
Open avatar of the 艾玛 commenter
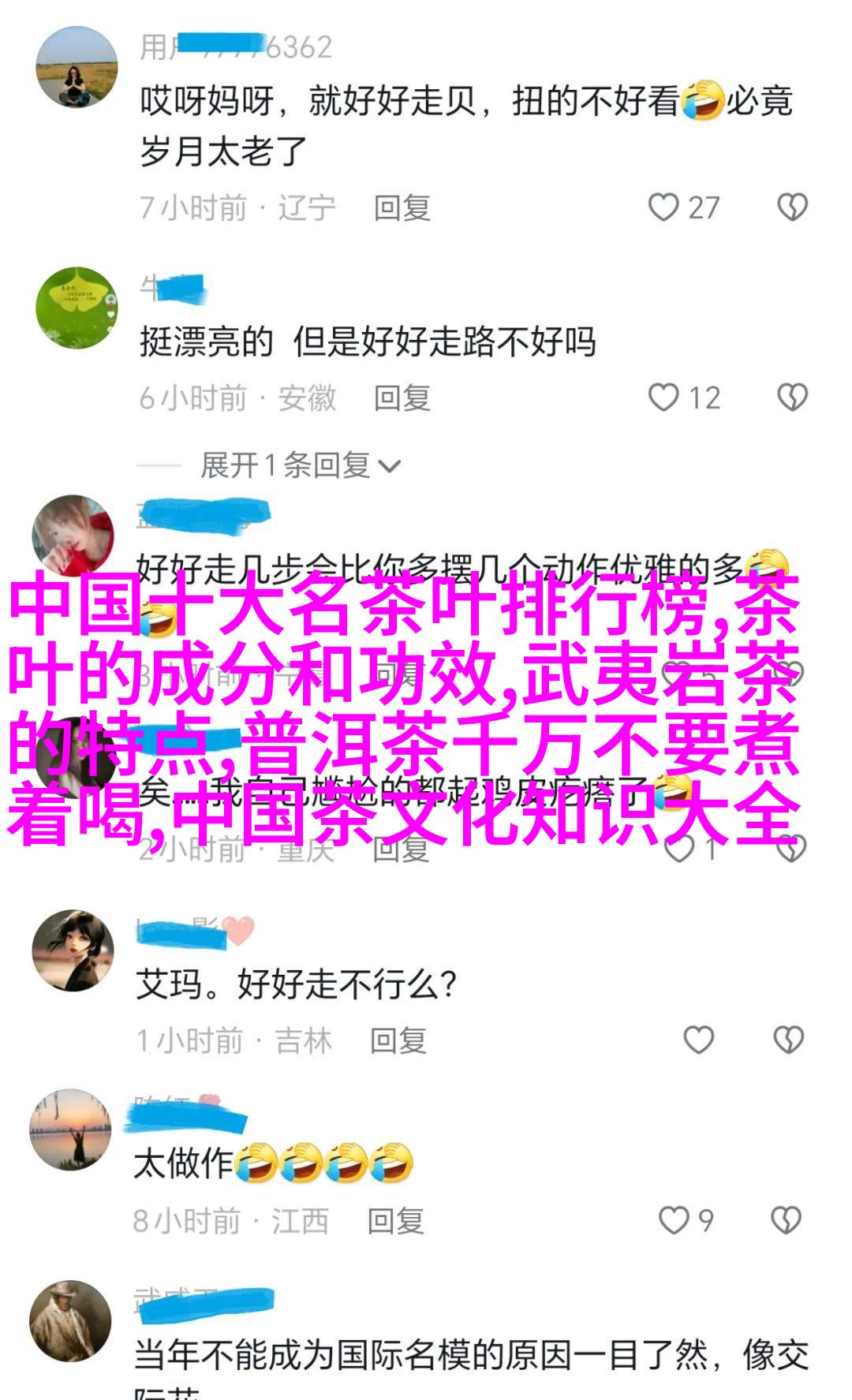click(73, 950)
